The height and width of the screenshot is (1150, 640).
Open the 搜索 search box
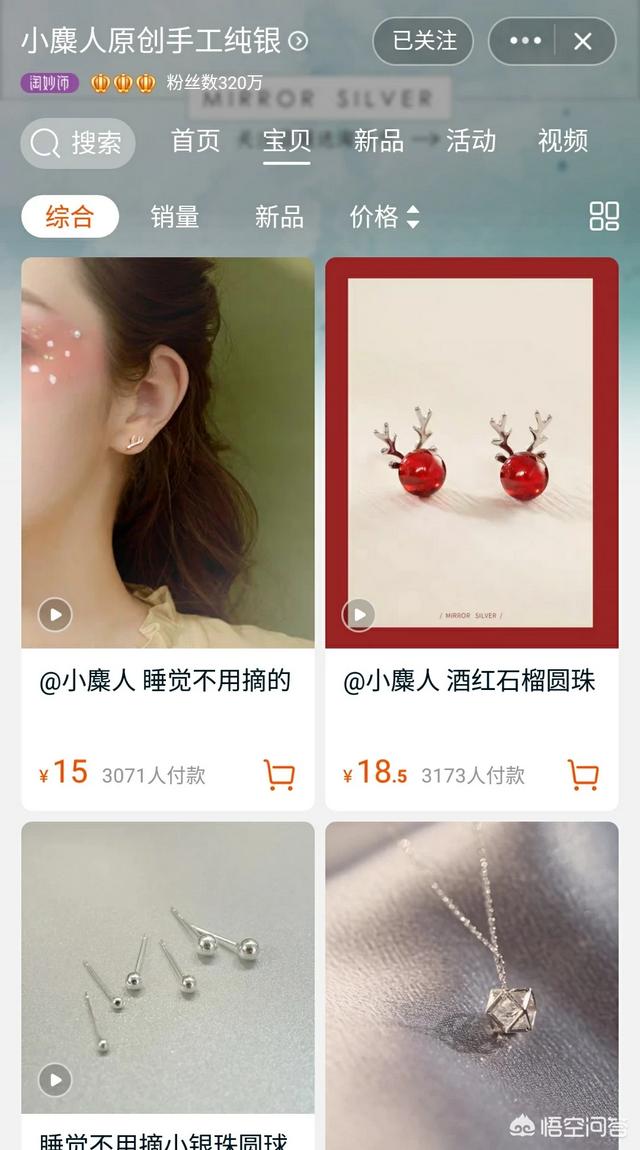pos(78,143)
